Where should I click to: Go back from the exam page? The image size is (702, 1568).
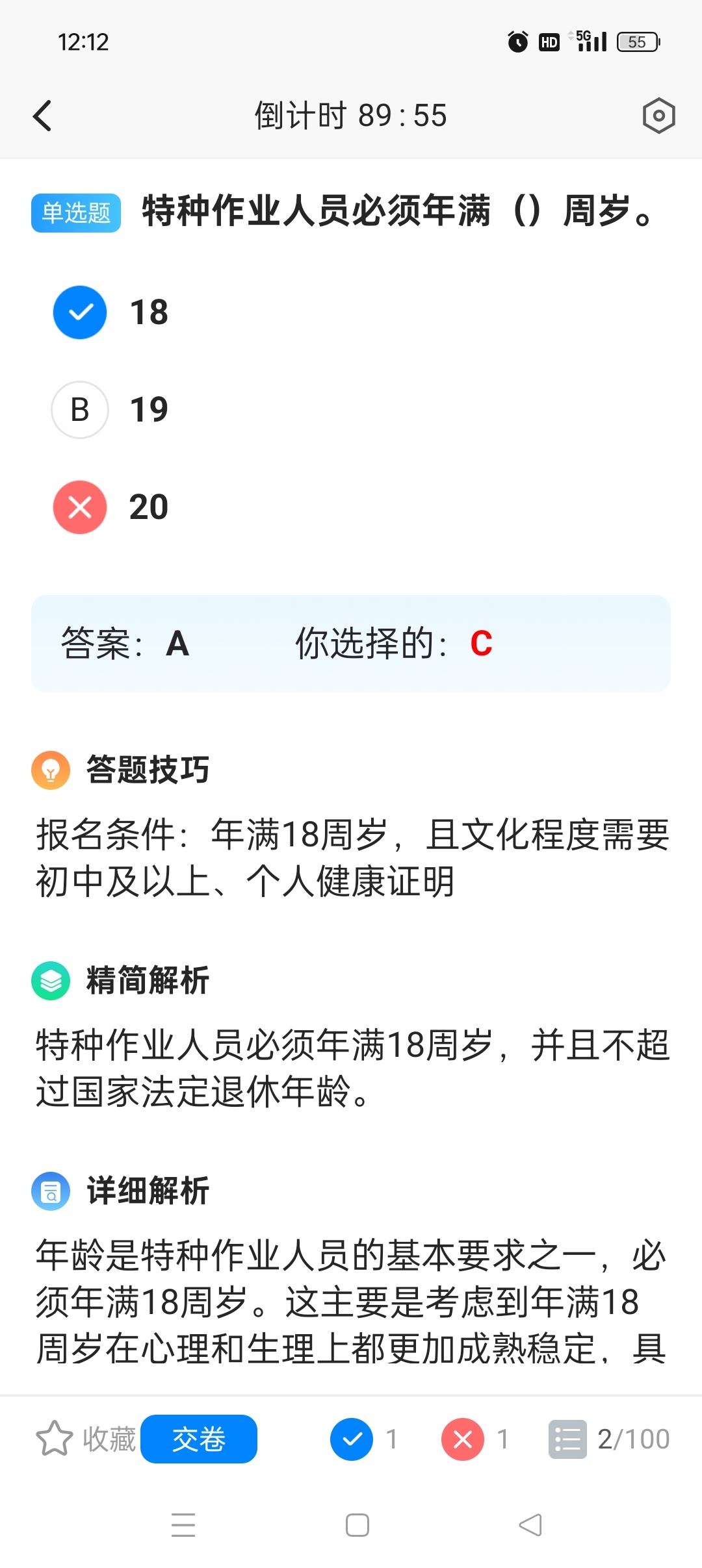point(43,116)
